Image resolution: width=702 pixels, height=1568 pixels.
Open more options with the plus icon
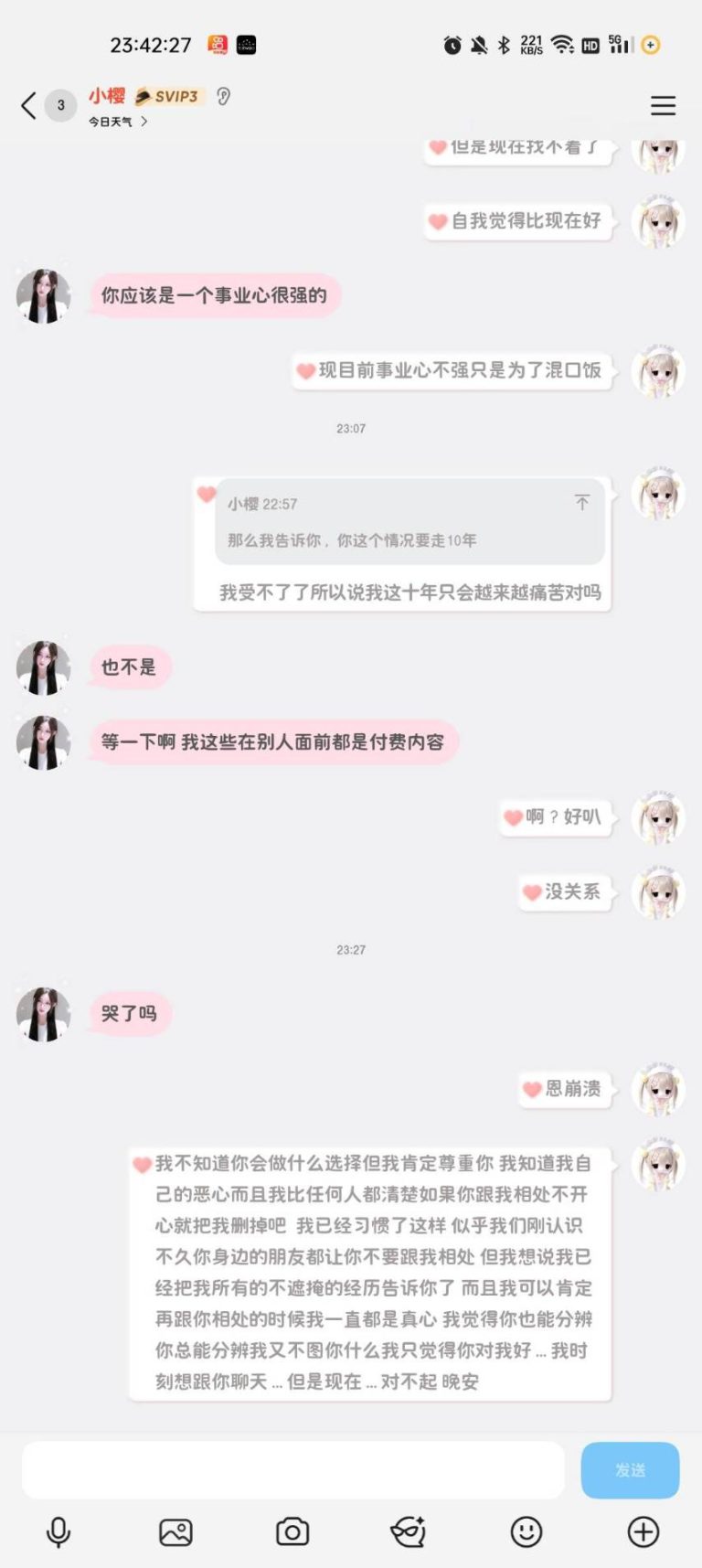(x=643, y=1532)
